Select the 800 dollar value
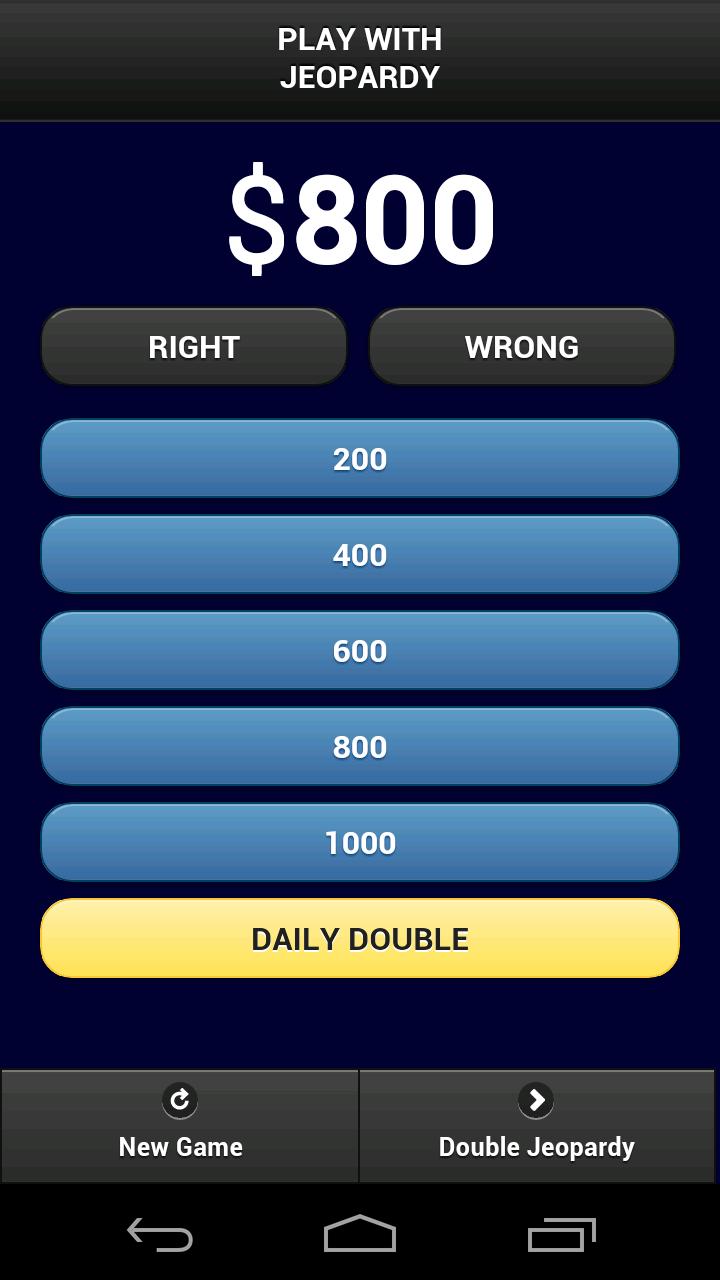 point(360,746)
